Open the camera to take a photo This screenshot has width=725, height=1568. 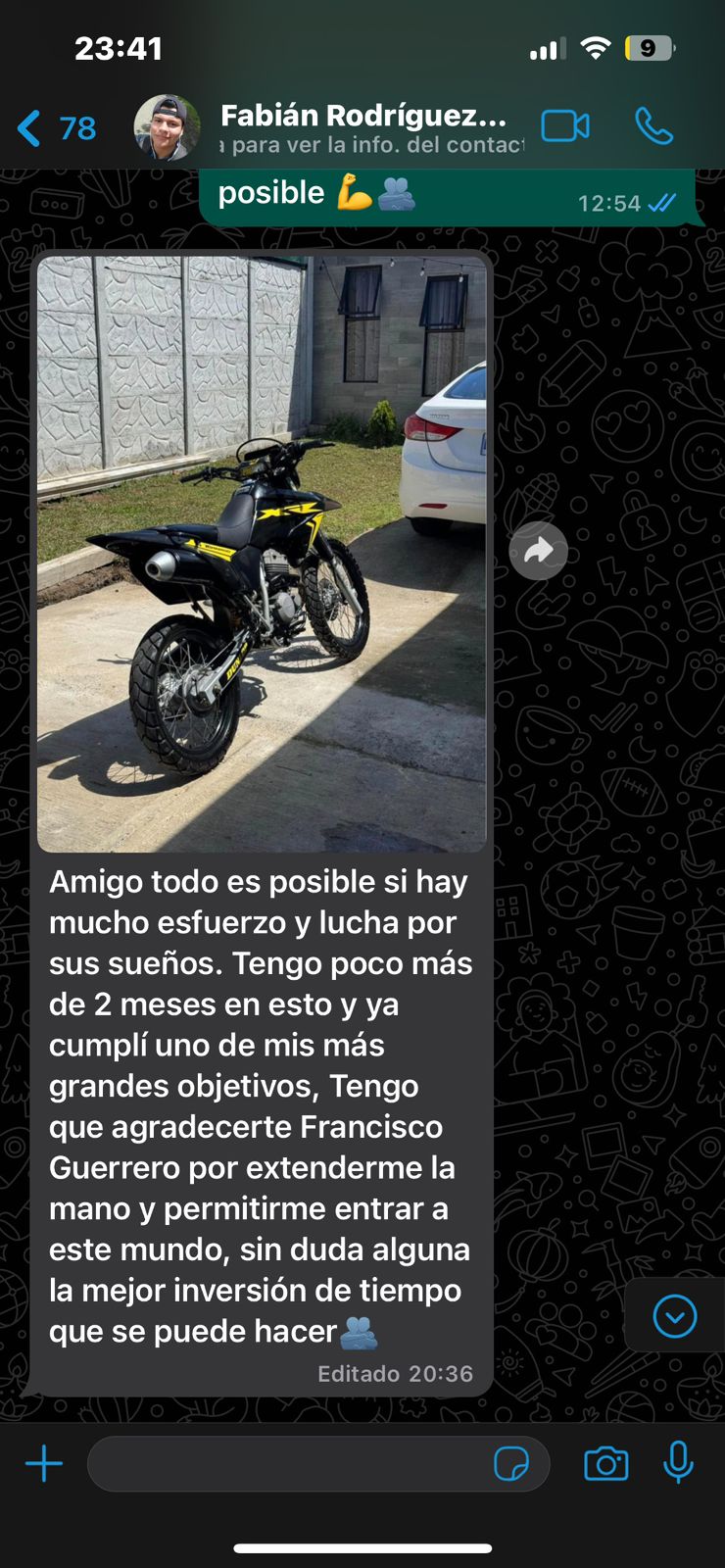pos(605,1464)
